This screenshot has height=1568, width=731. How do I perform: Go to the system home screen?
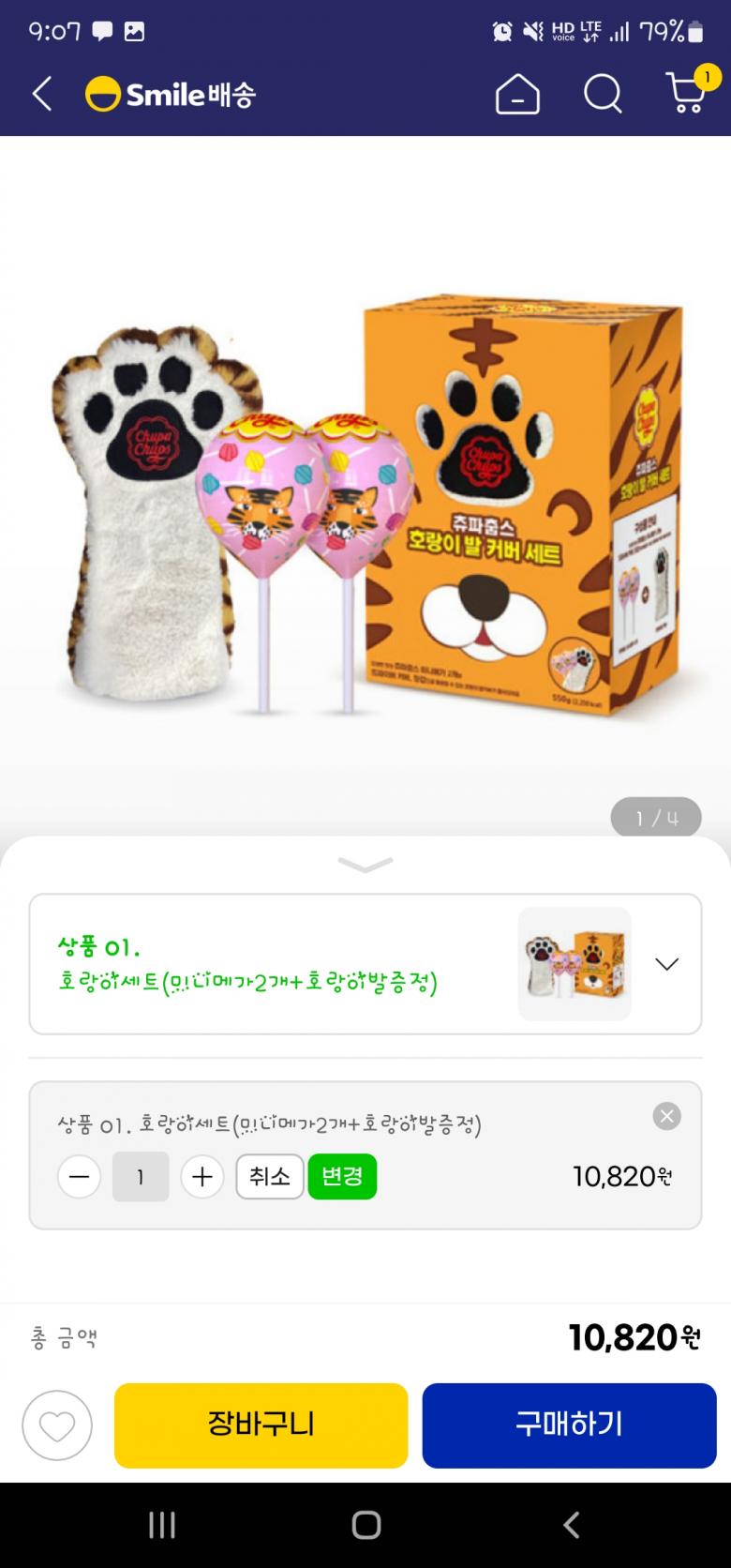click(365, 1526)
